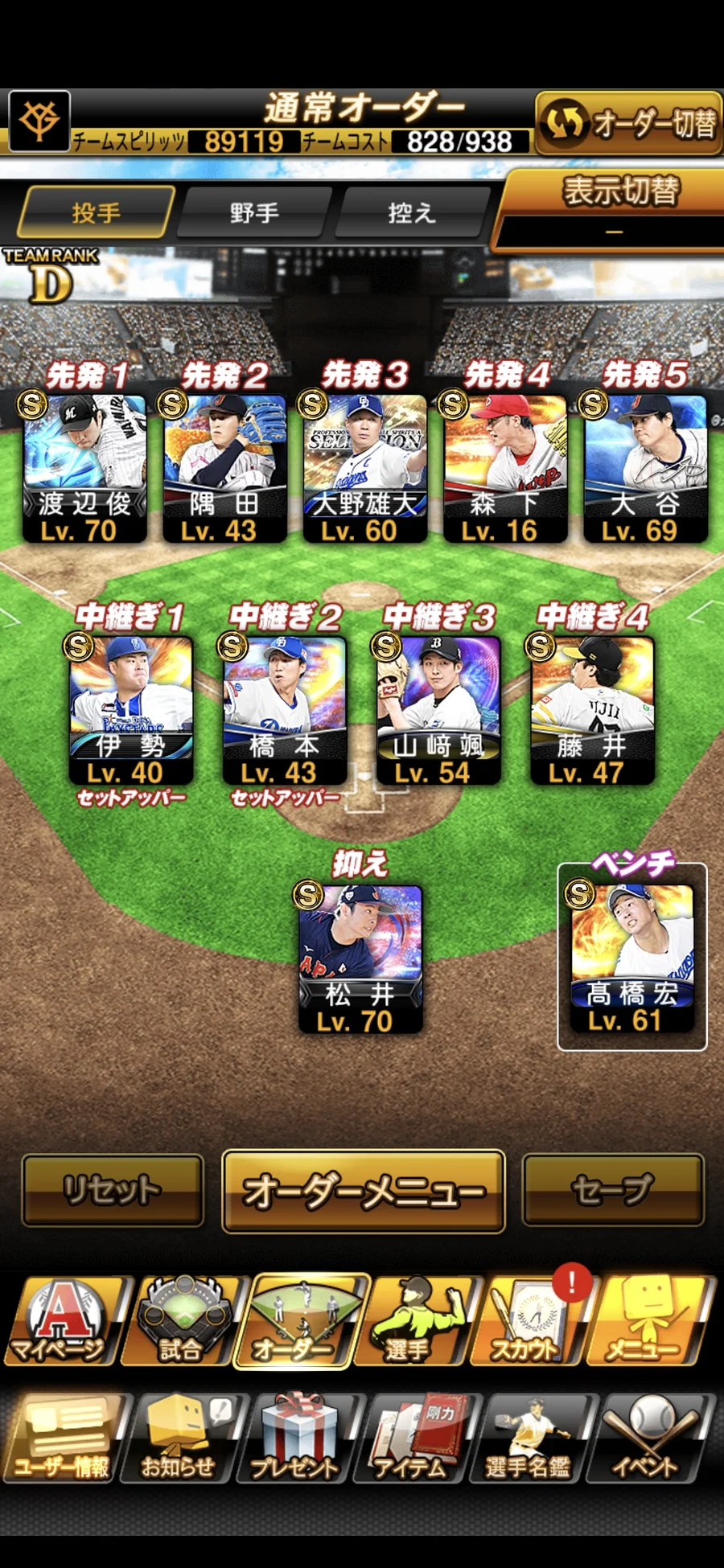Open the closer card 松井

tap(360, 958)
